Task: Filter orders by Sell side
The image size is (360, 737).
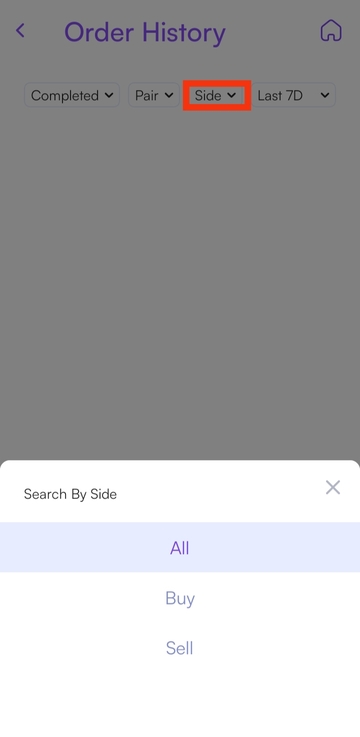Action: pos(180,648)
